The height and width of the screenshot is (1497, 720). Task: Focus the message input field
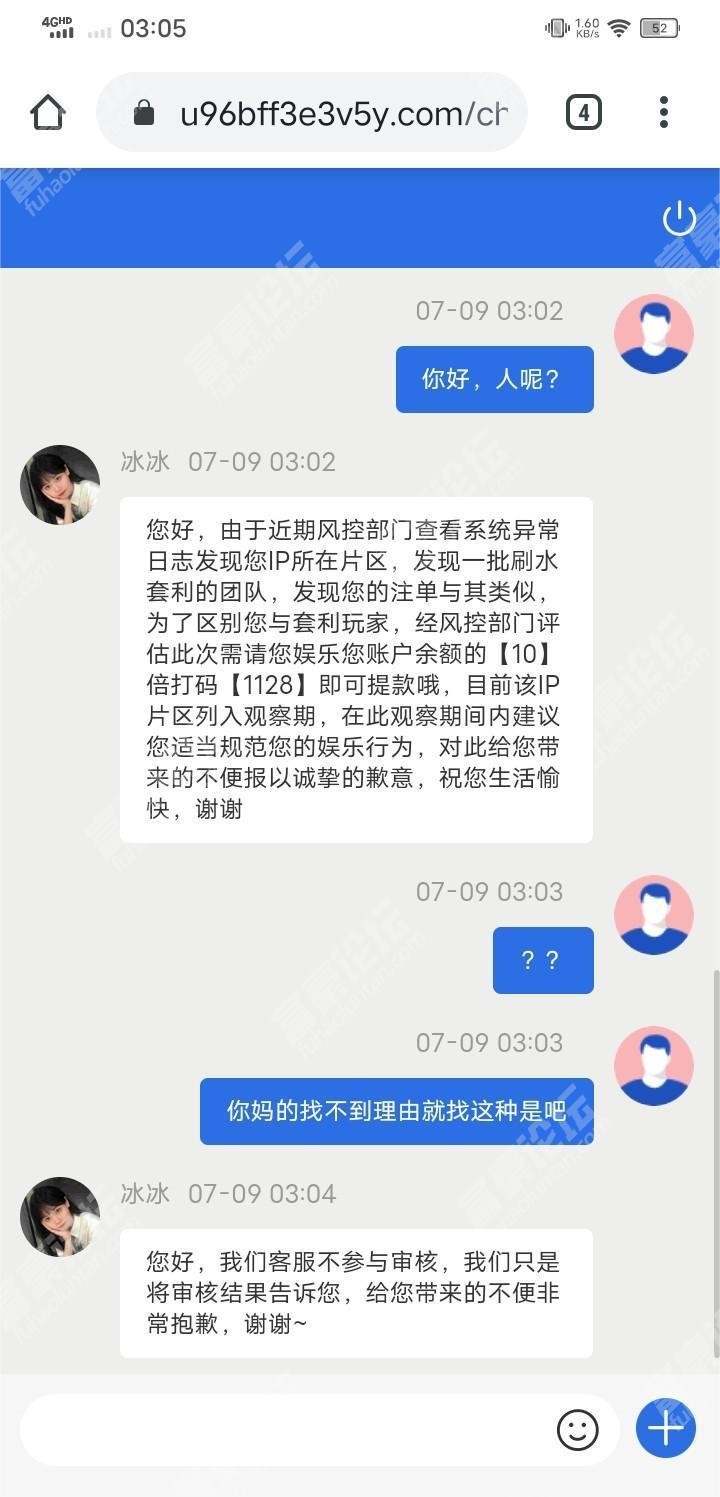point(285,1429)
